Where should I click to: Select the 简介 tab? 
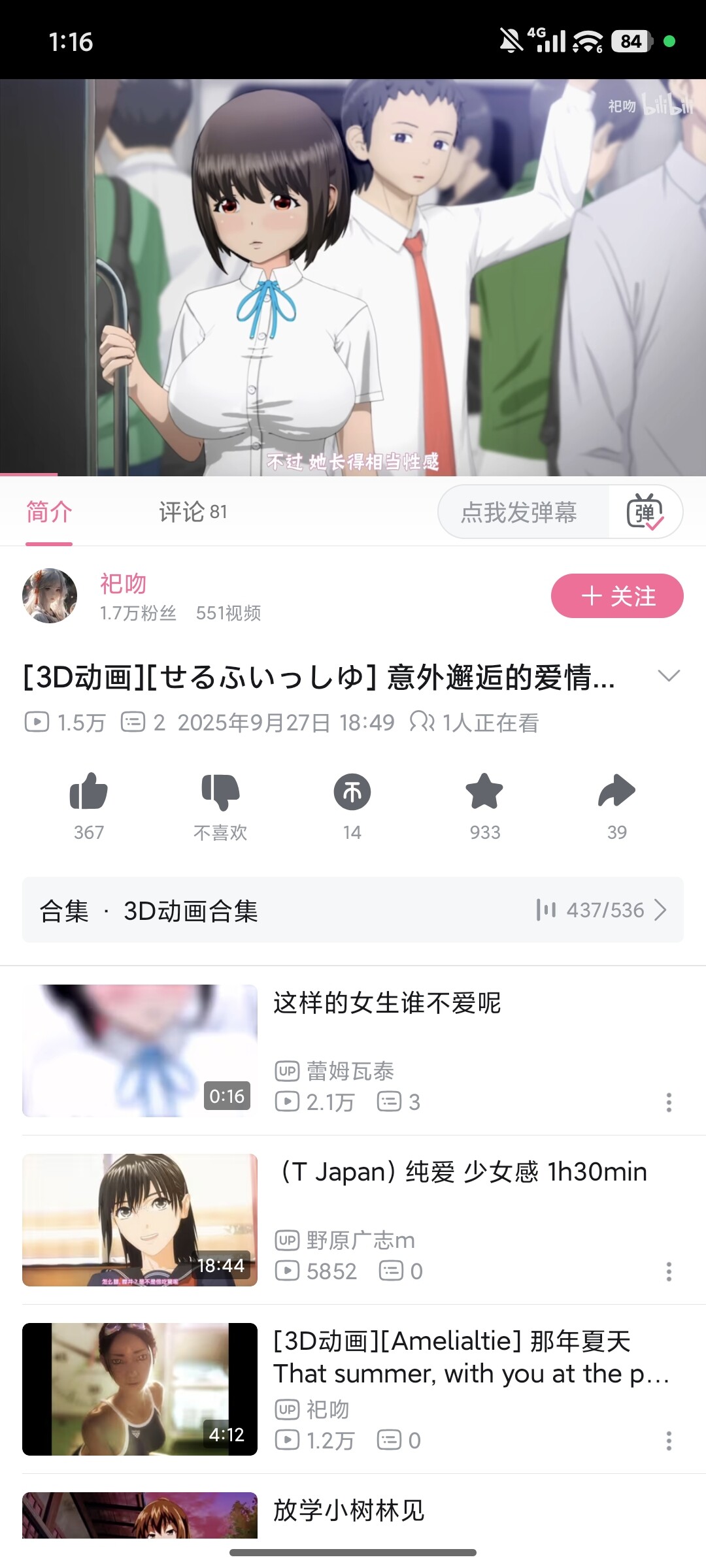[x=49, y=512]
